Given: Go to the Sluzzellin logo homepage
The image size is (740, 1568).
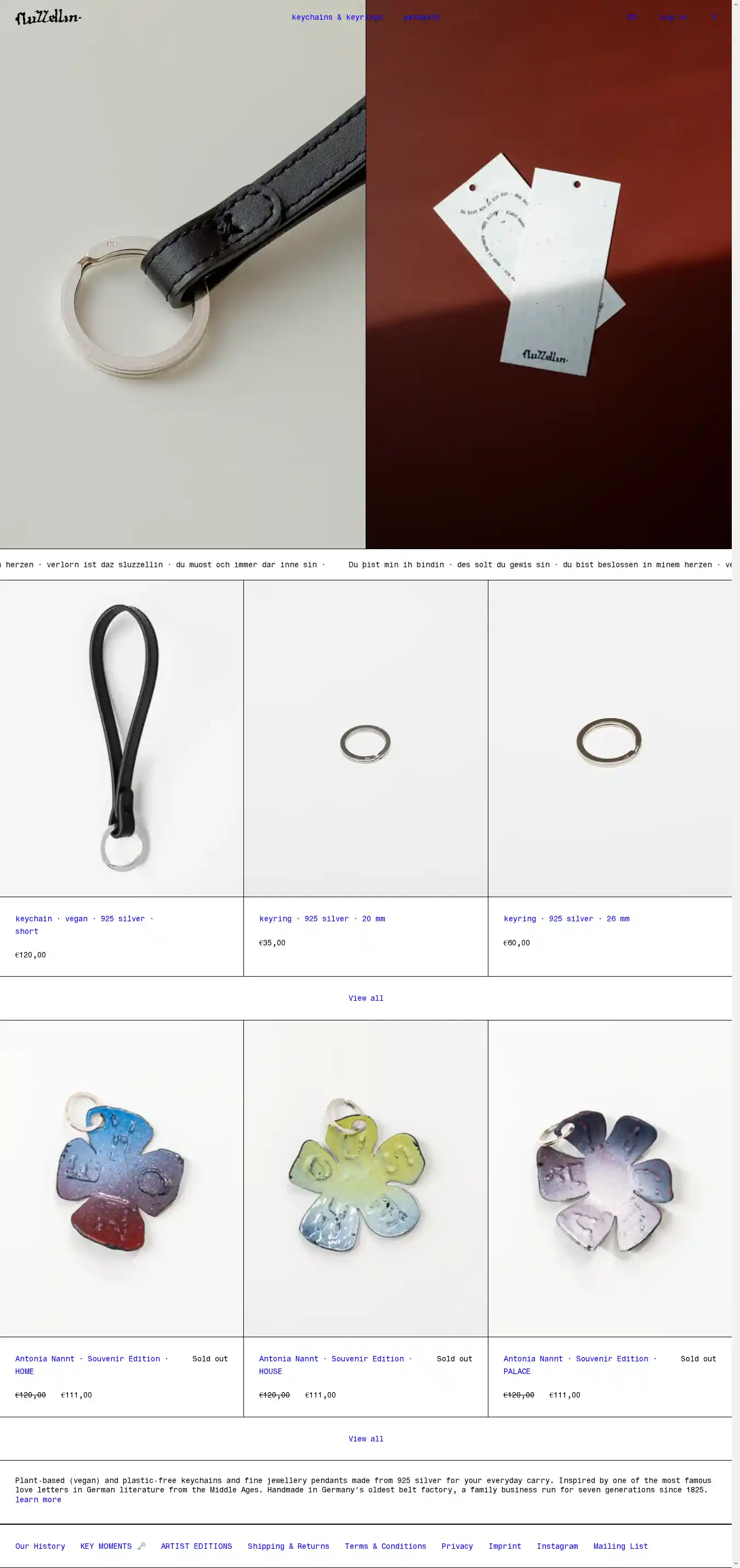Looking at the screenshot, I should point(48,18).
